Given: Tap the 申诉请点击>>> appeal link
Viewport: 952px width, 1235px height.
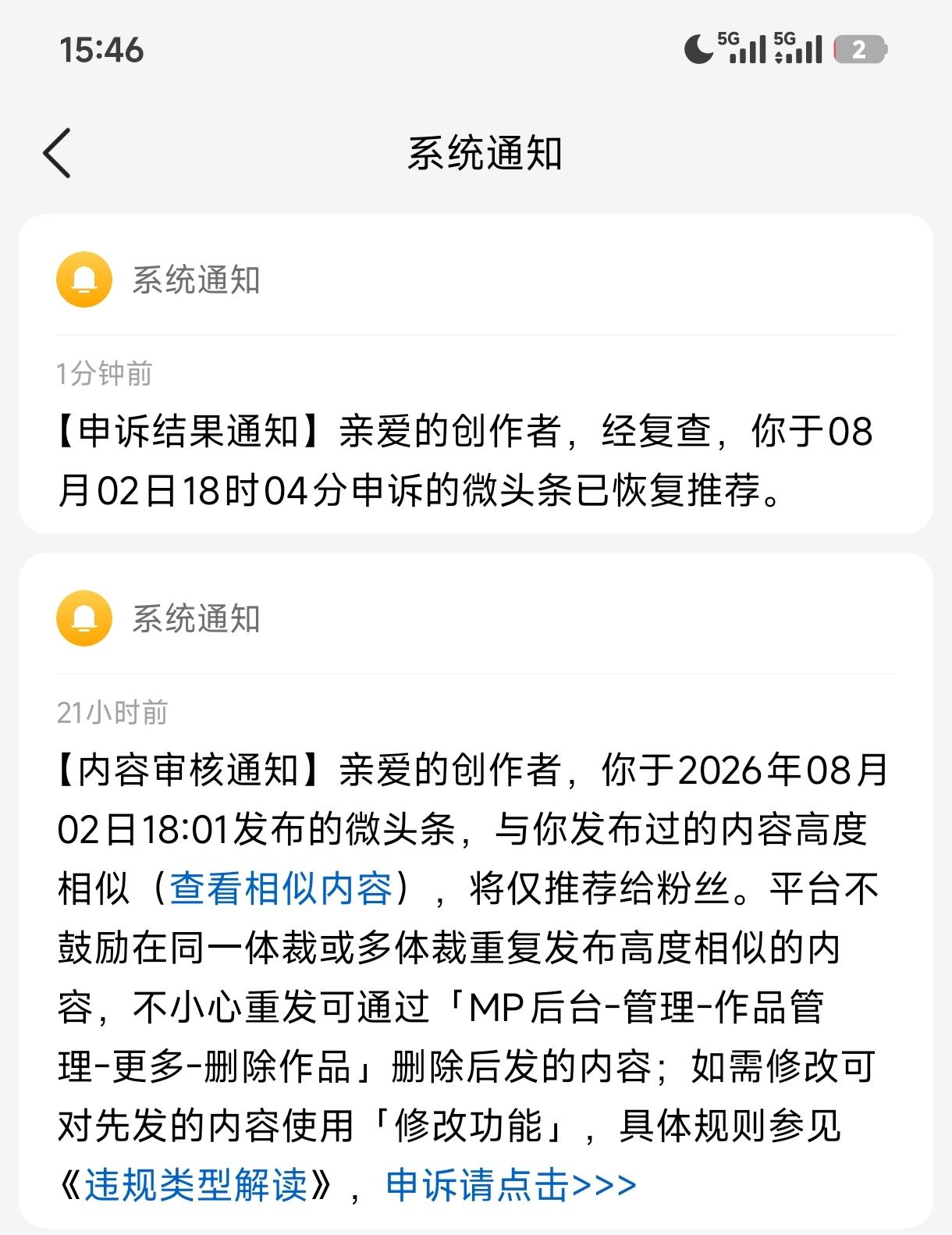Looking at the screenshot, I should pyautogui.click(x=511, y=1185).
